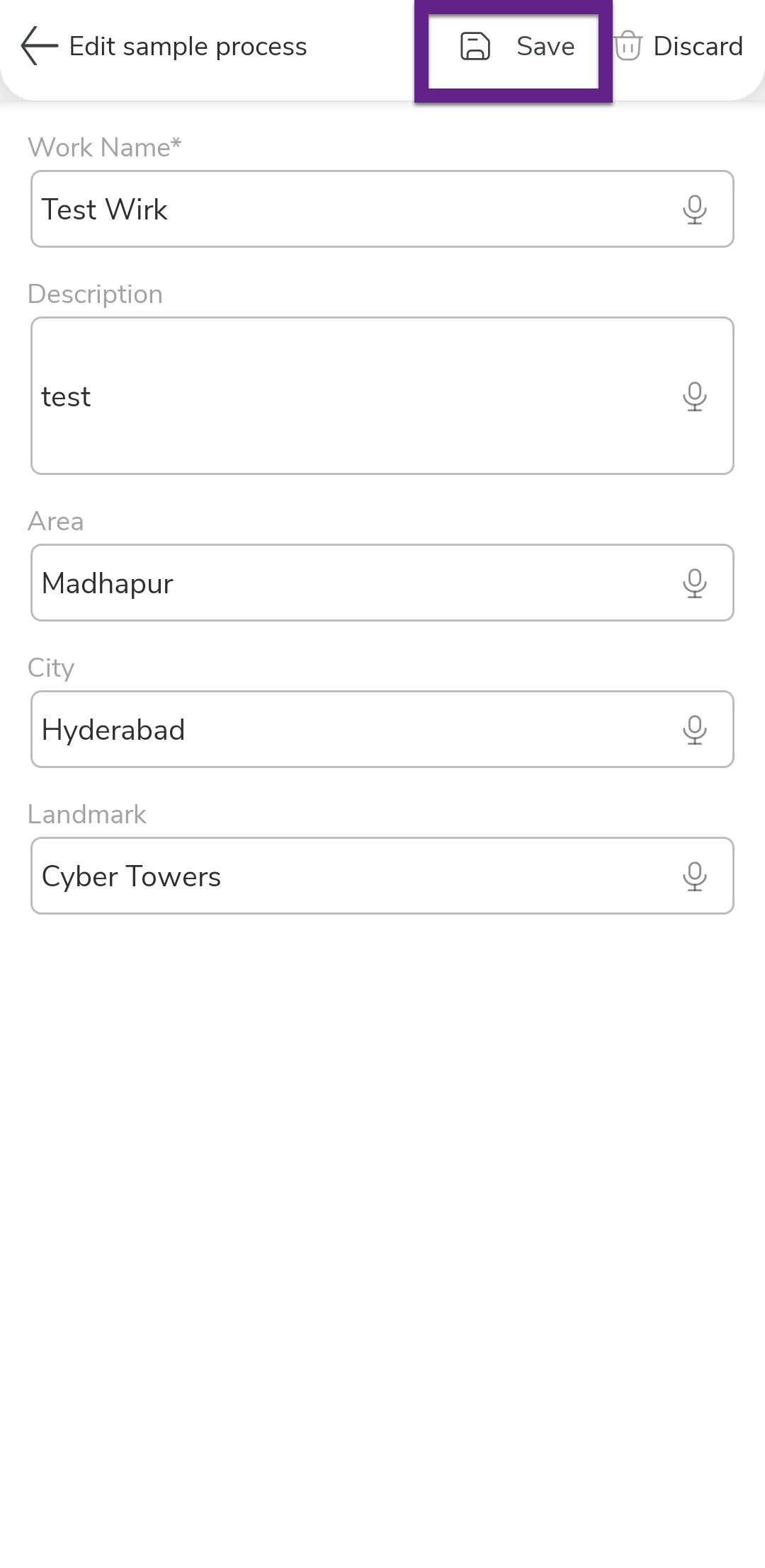The width and height of the screenshot is (765, 1568).
Task: Use voice input for the Area field
Action: click(x=694, y=583)
